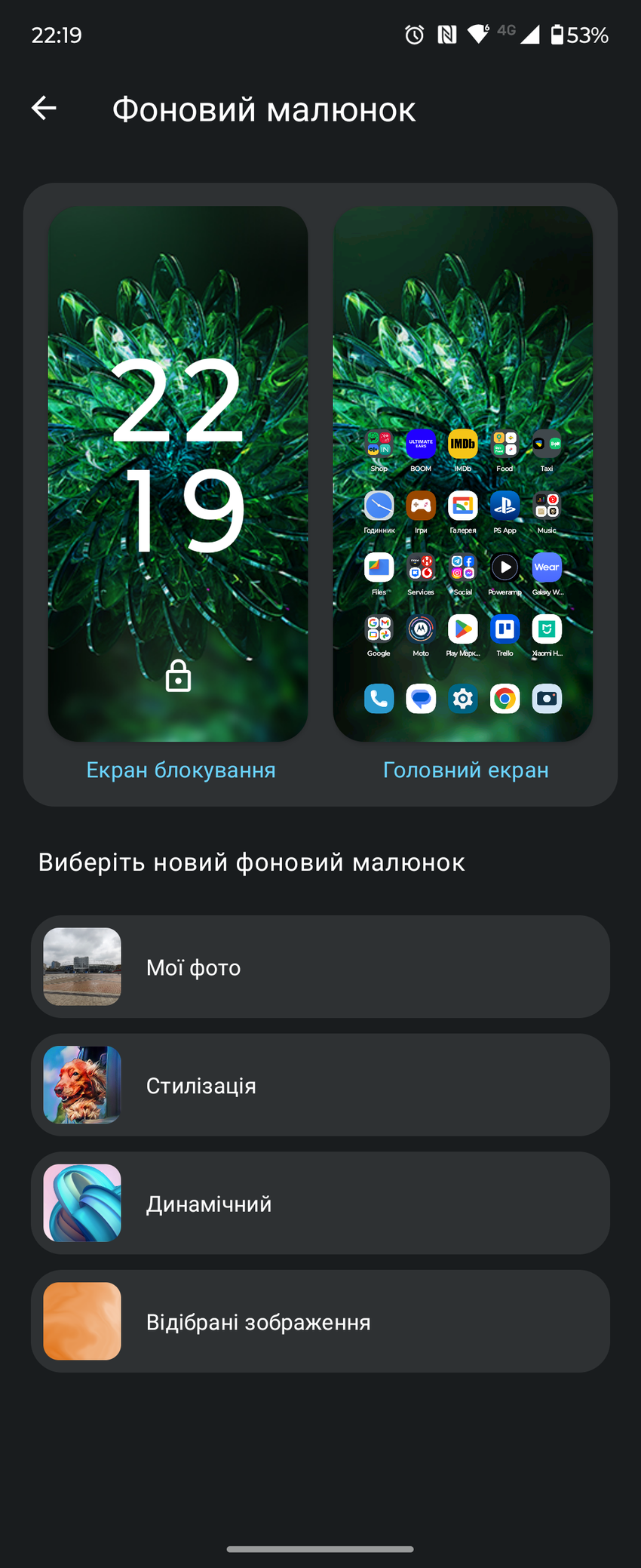Choose Відібрані зображення from the list
Viewport: 641px width, 1568px height.
coord(320,1321)
